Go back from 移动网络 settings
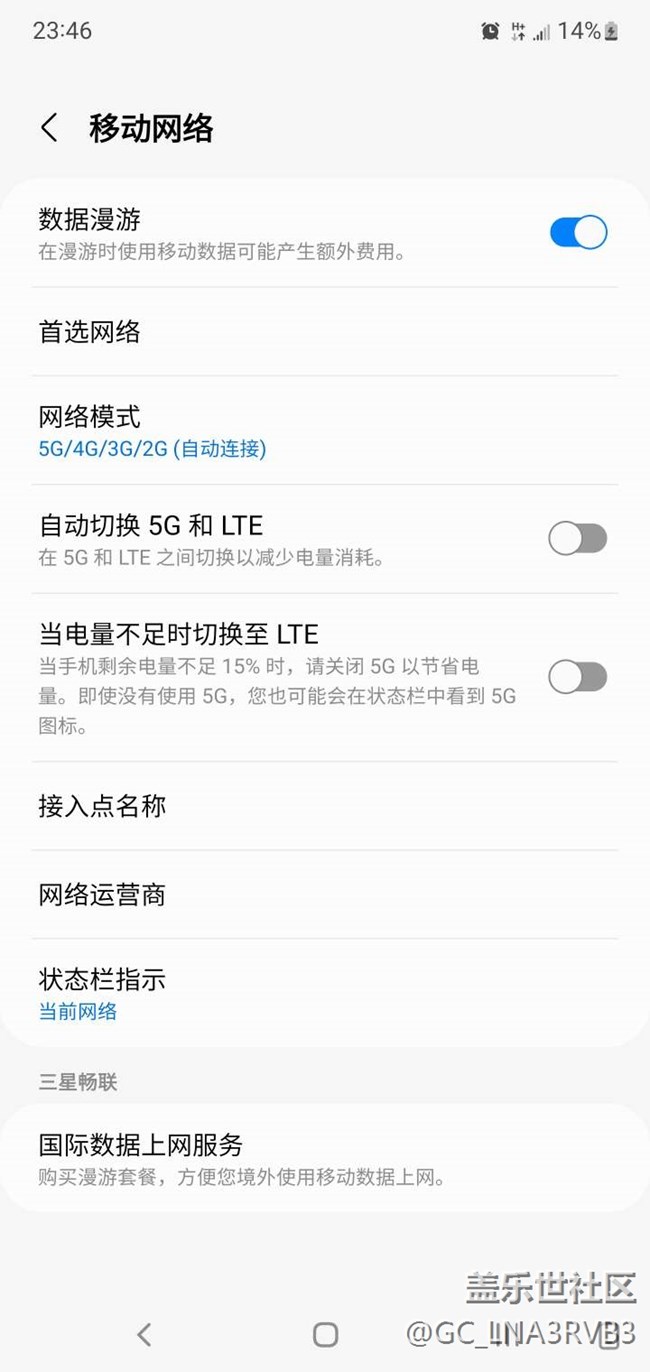Screen dimensions: 650x1372 (x=49, y=128)
